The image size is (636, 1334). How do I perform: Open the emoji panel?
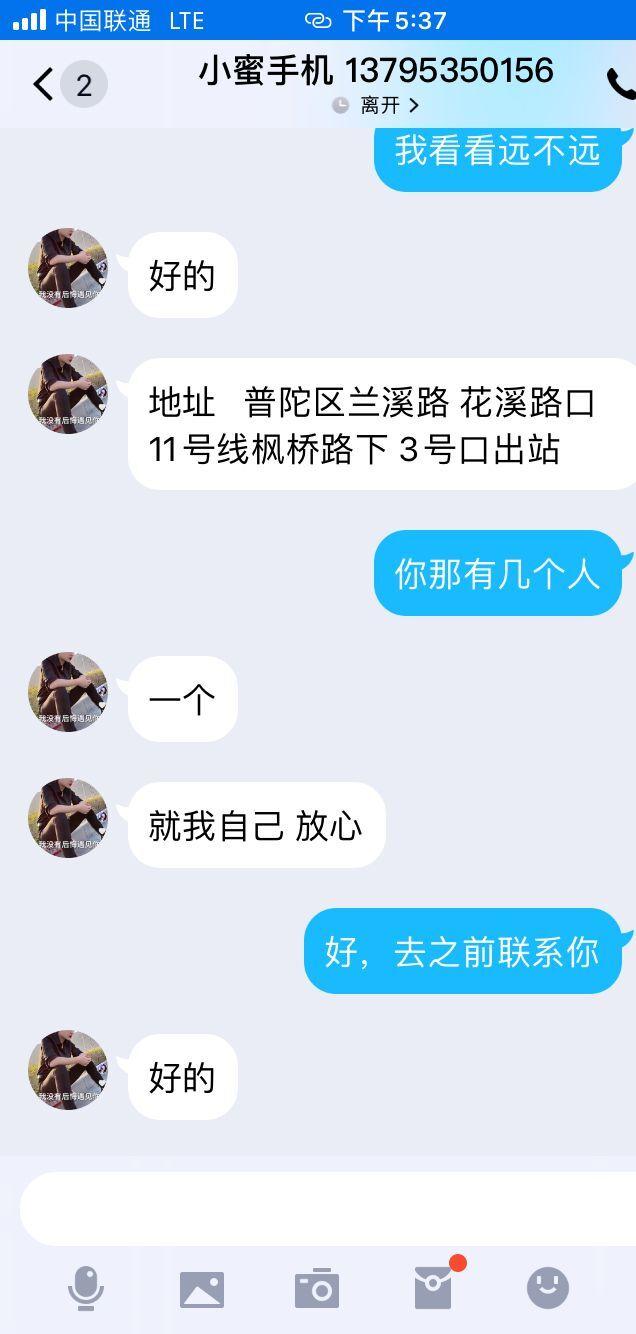(547, 1288)
